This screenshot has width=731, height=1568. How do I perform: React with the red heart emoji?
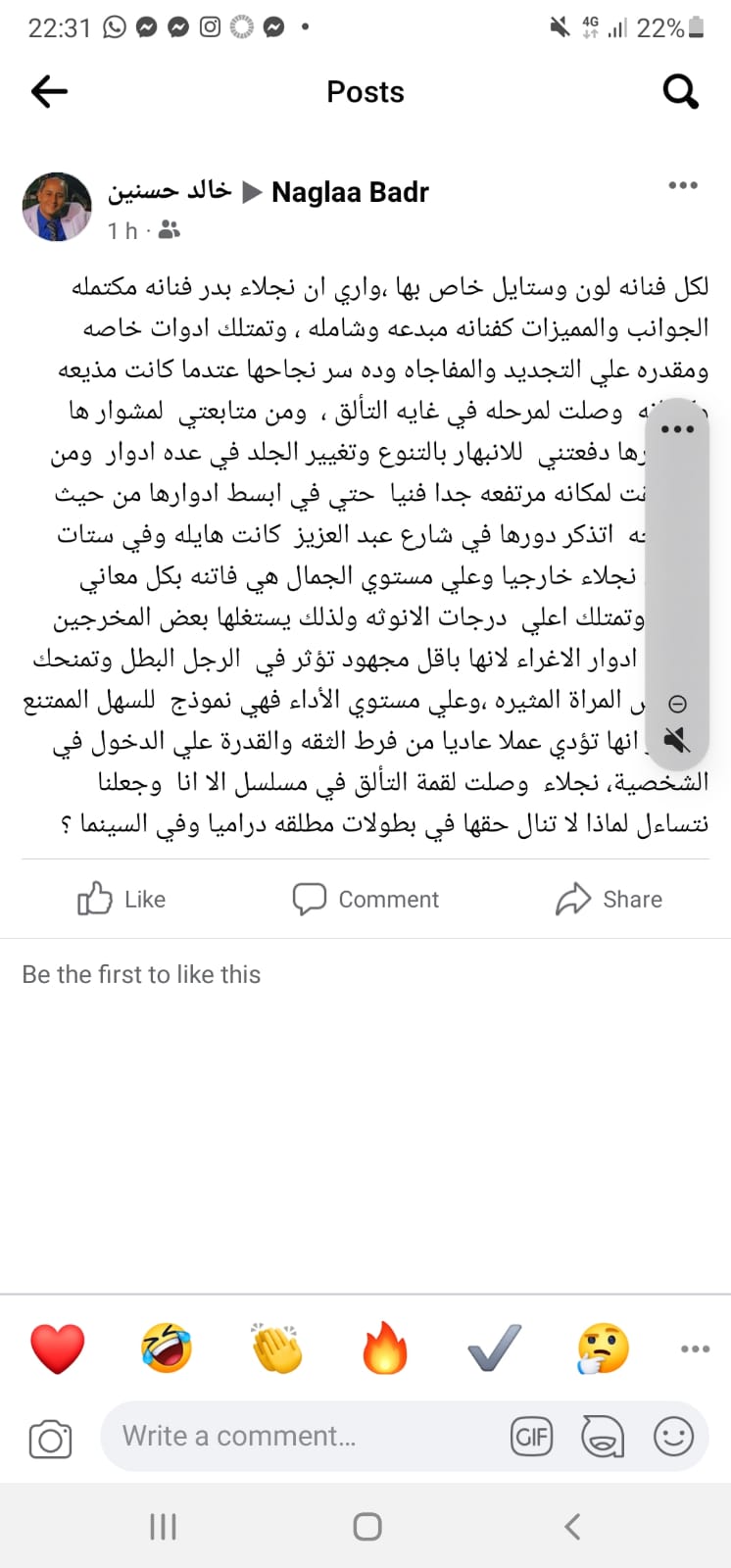(58, 1348)
